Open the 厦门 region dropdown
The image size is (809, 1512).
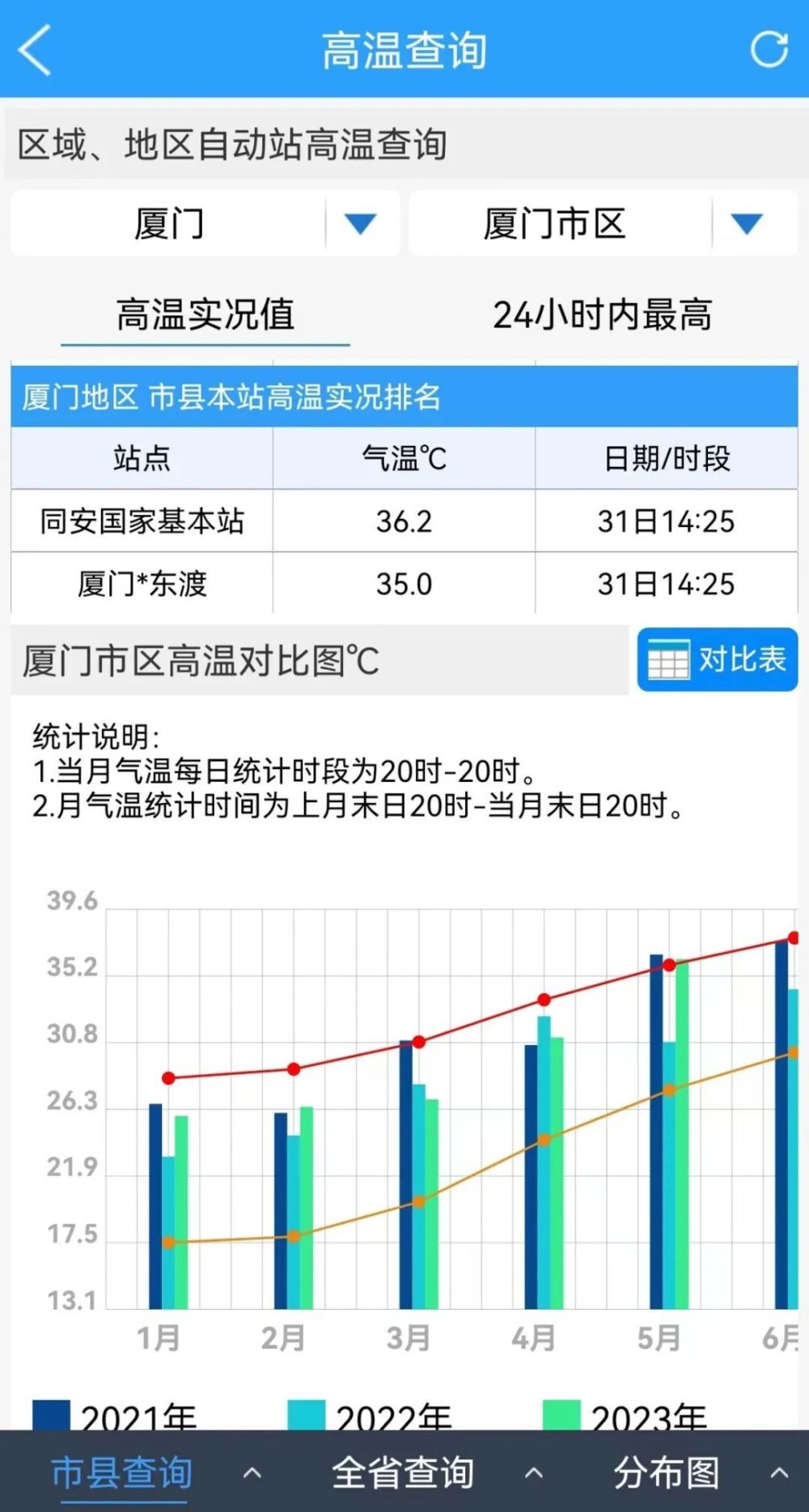[205, 223]
